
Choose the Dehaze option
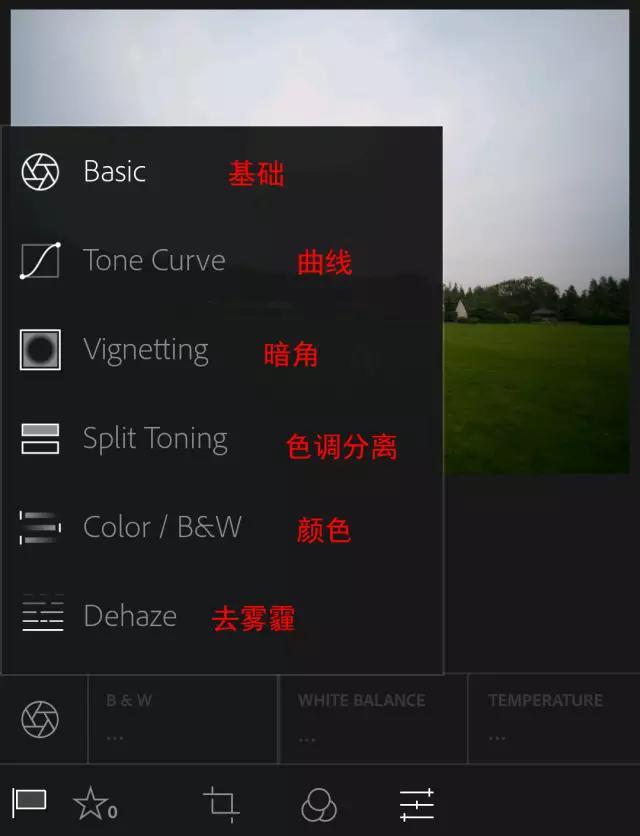click(129, 616)
